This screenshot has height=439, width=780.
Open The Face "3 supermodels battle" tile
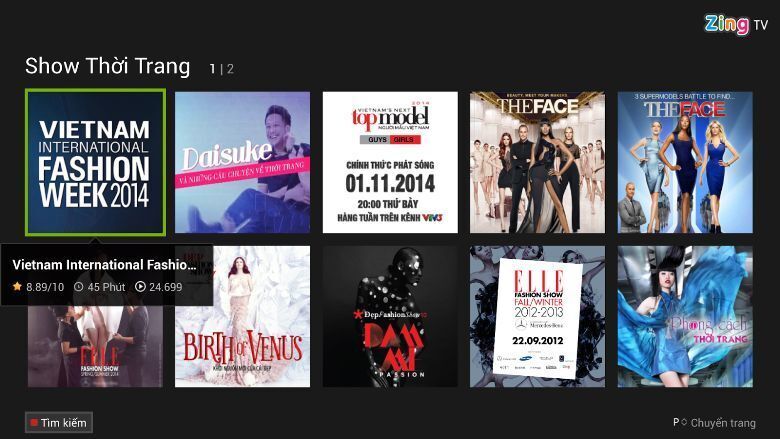[685, 162]
